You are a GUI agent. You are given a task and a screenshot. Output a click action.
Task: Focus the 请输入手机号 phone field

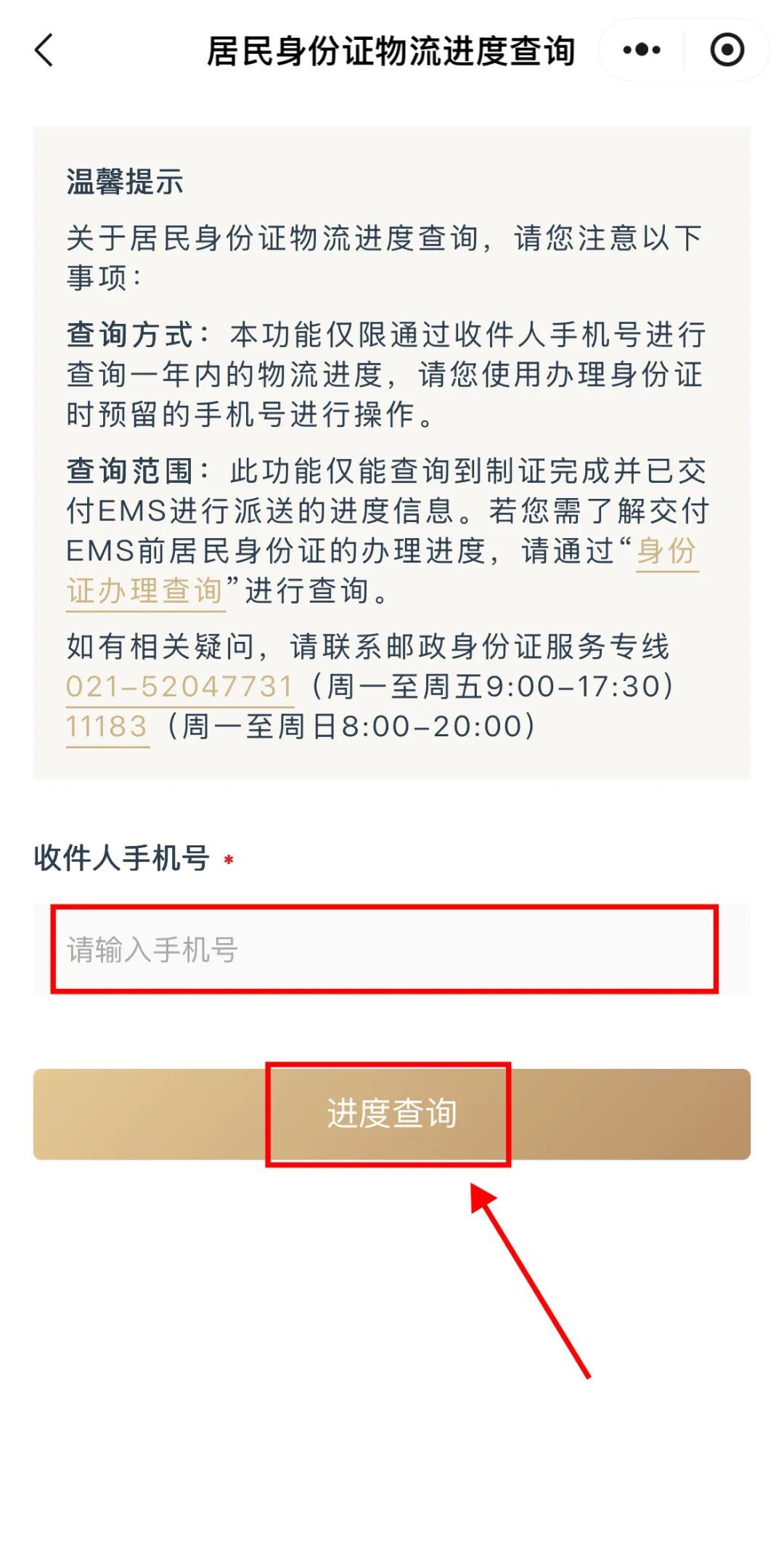tap(392, 949)
